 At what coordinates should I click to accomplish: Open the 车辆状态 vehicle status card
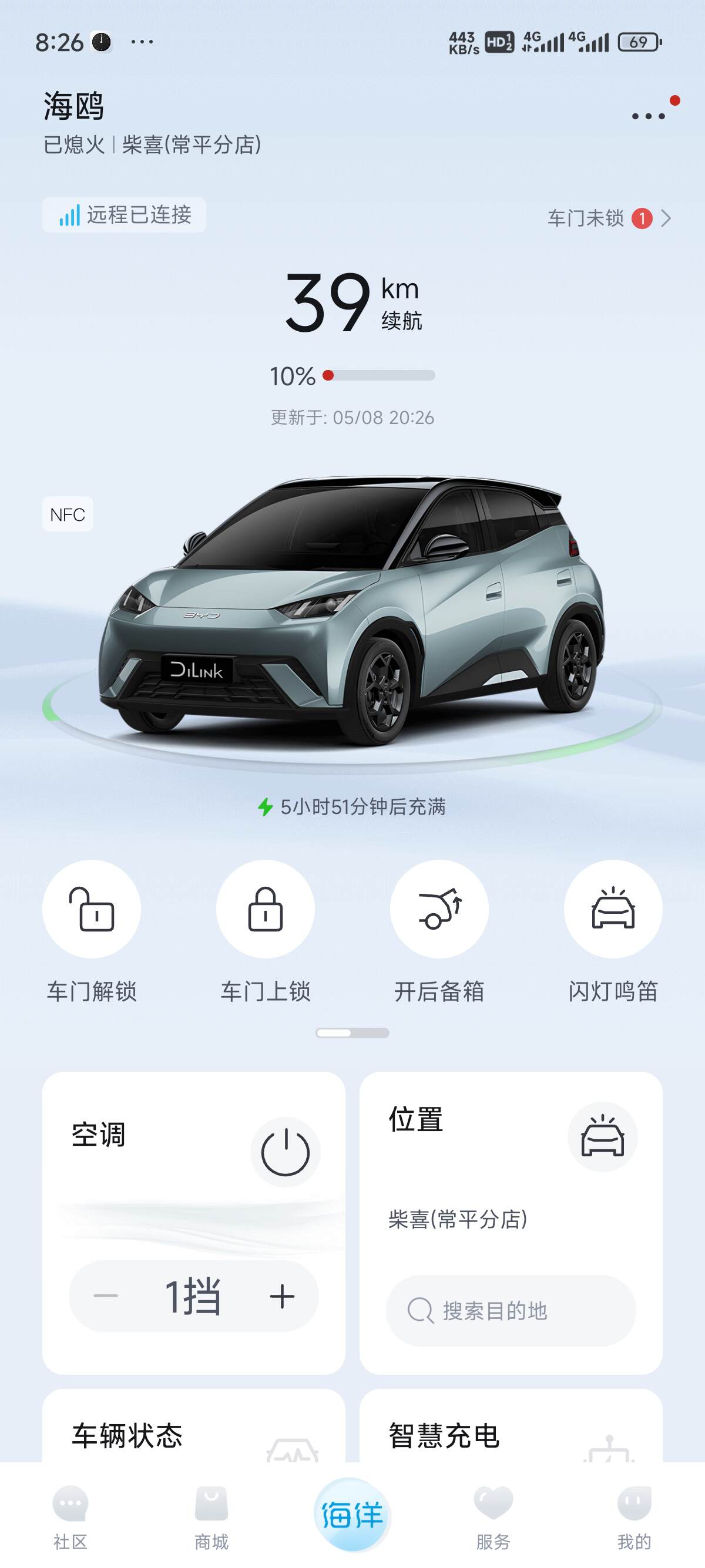coord(194,1425)
